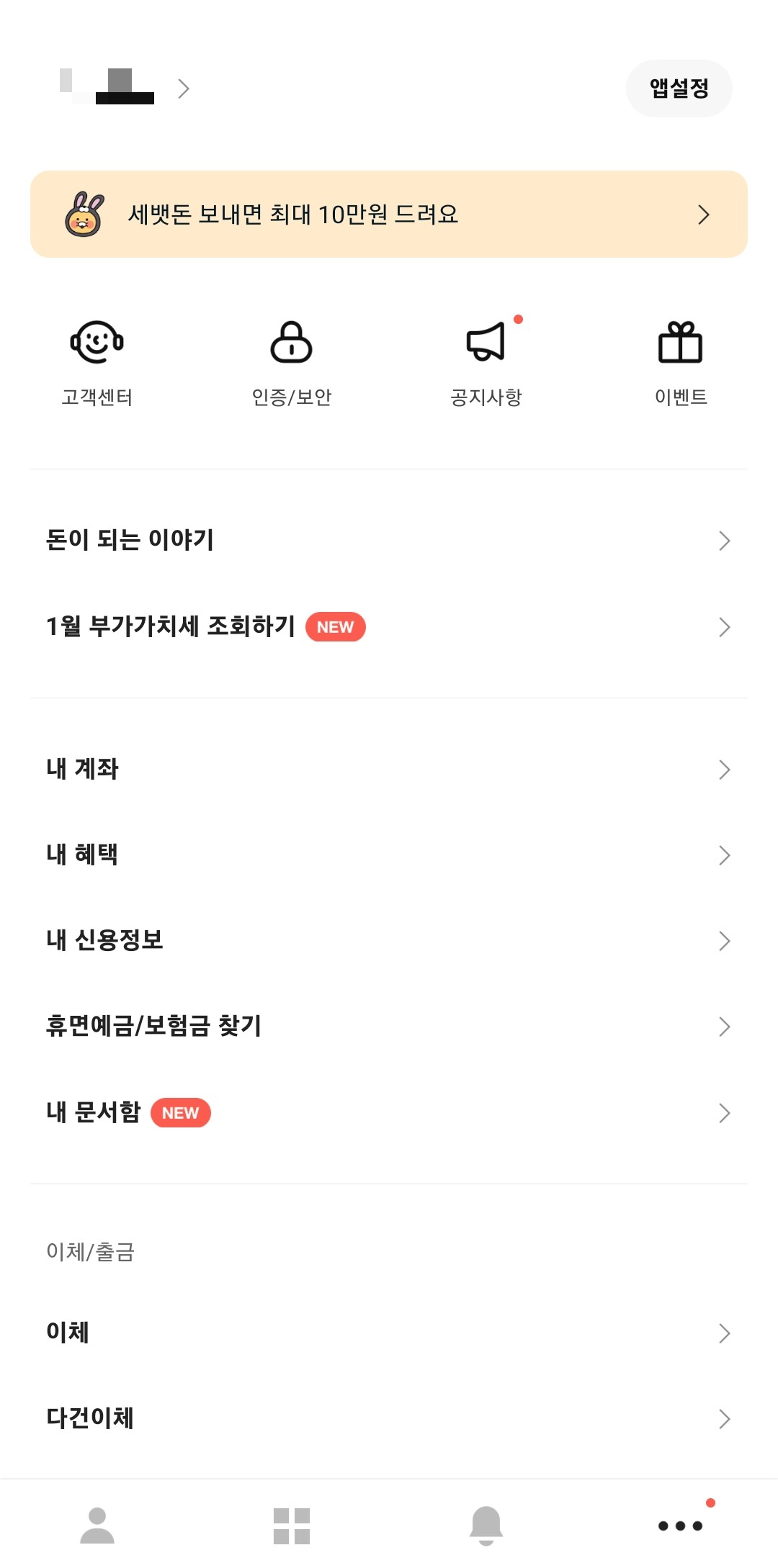Open 내 계좌 using its arrow
Viewport: 778px width, 1568px height.
click(x=725, y=769)
